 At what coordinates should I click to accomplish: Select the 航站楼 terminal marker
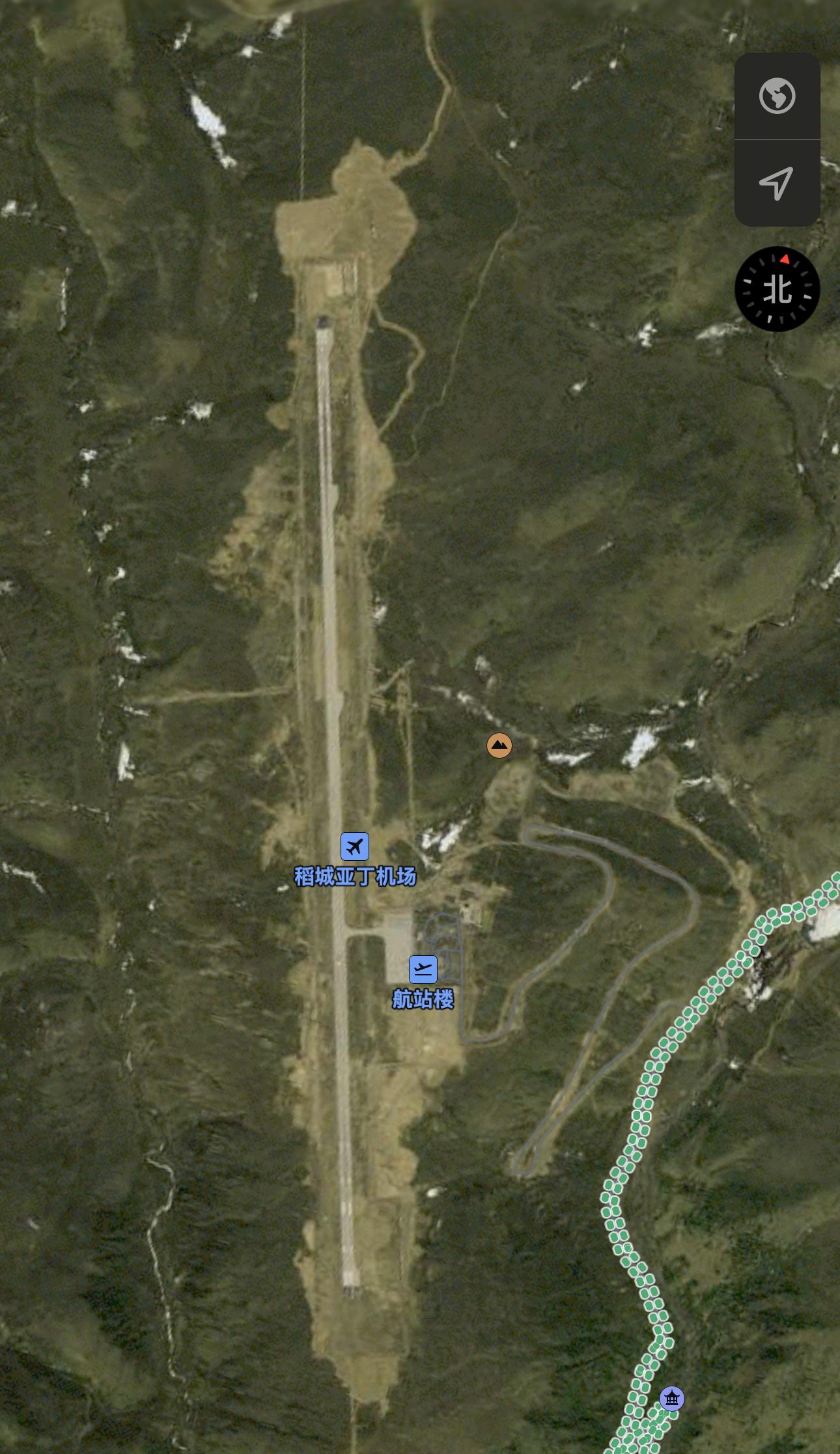click(423, 970)
